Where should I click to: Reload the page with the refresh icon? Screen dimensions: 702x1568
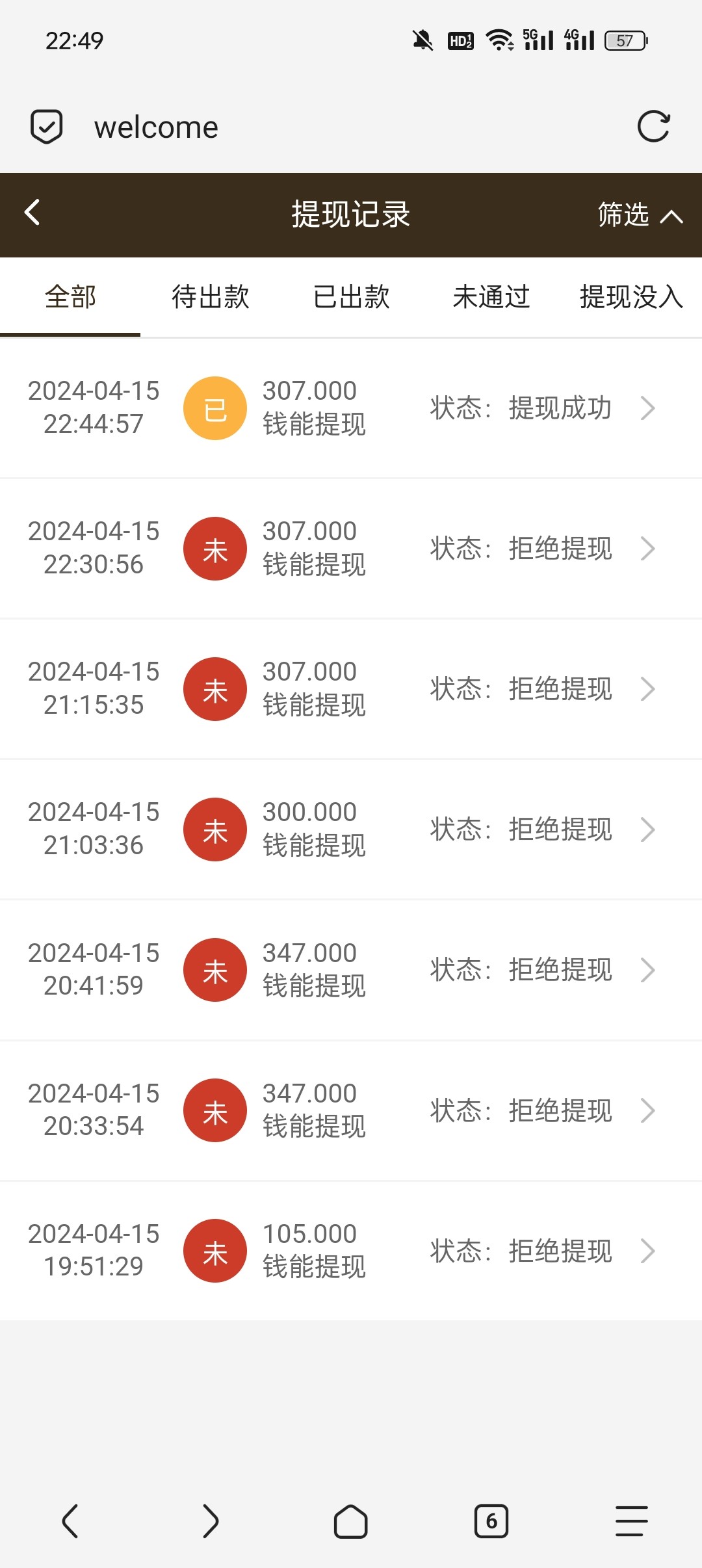pyautogui.click(x=653, y=127)
